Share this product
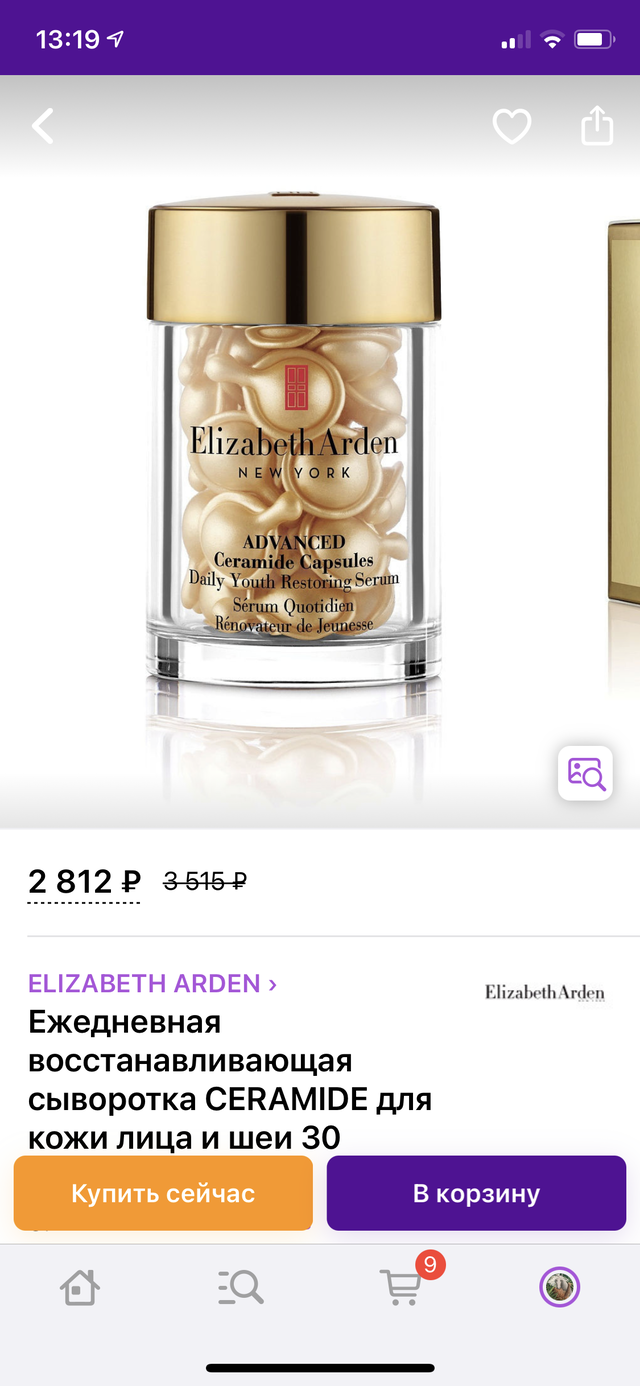This screenshot has width=640, height=1386. (x=597, y=126)
